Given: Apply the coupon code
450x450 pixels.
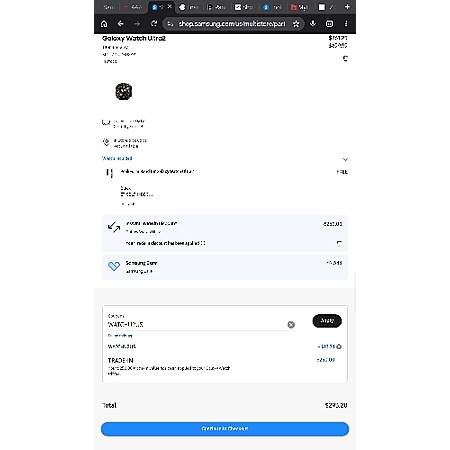Looking at the screenshot, I should [x=327, y=321].
